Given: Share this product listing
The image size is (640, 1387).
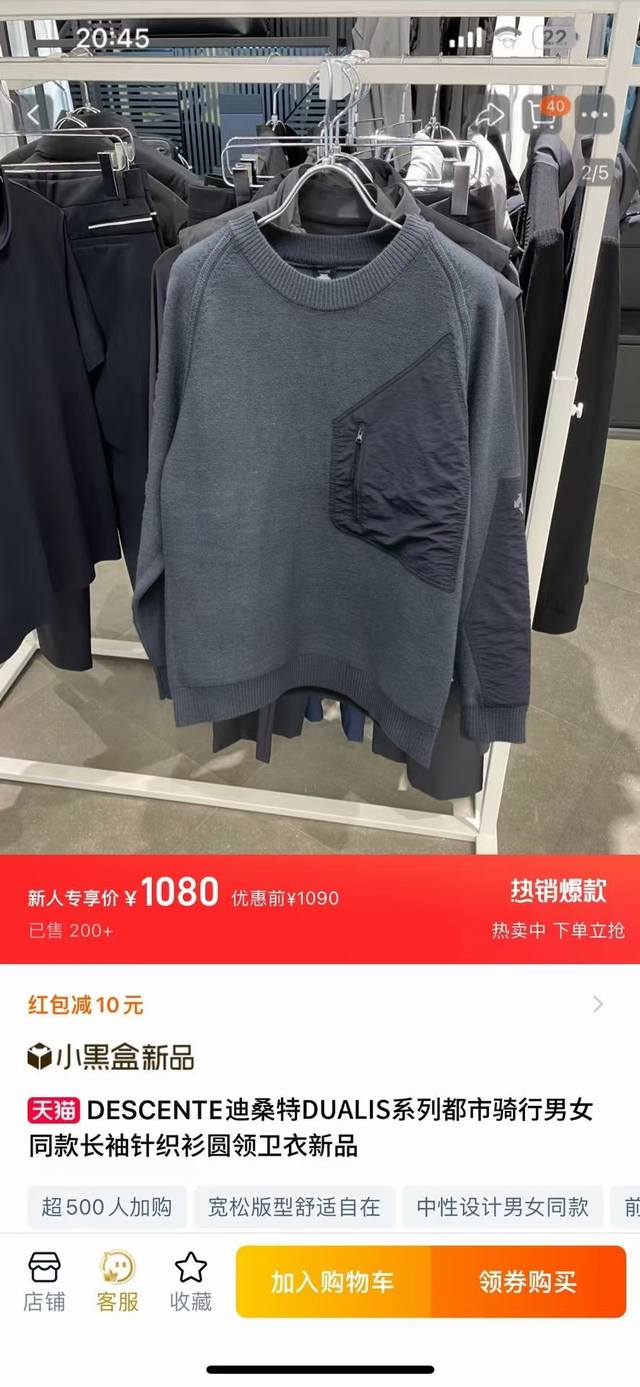Looking at the screenshot, I should pos(489,115).
